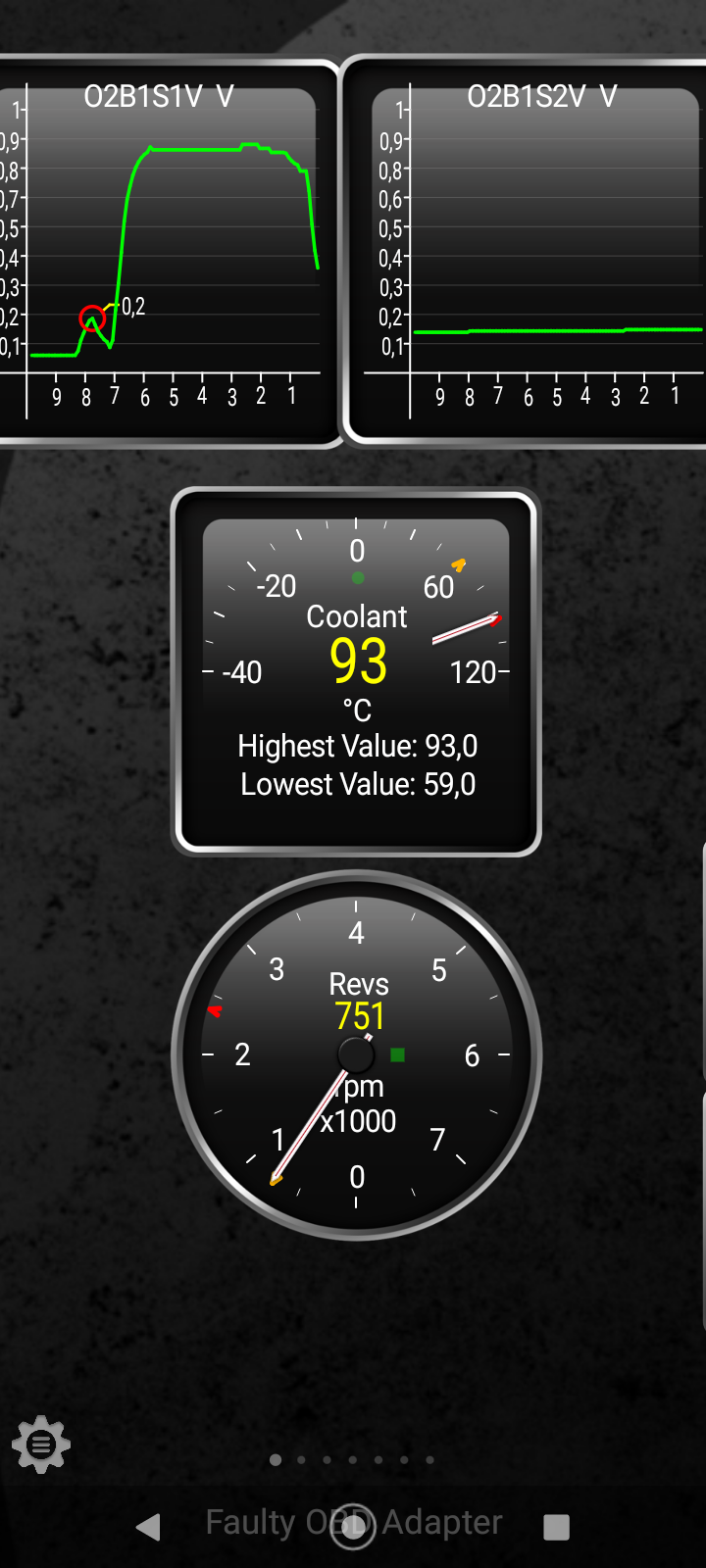Open recent apps with the square button

click(x=557, y=1526)
